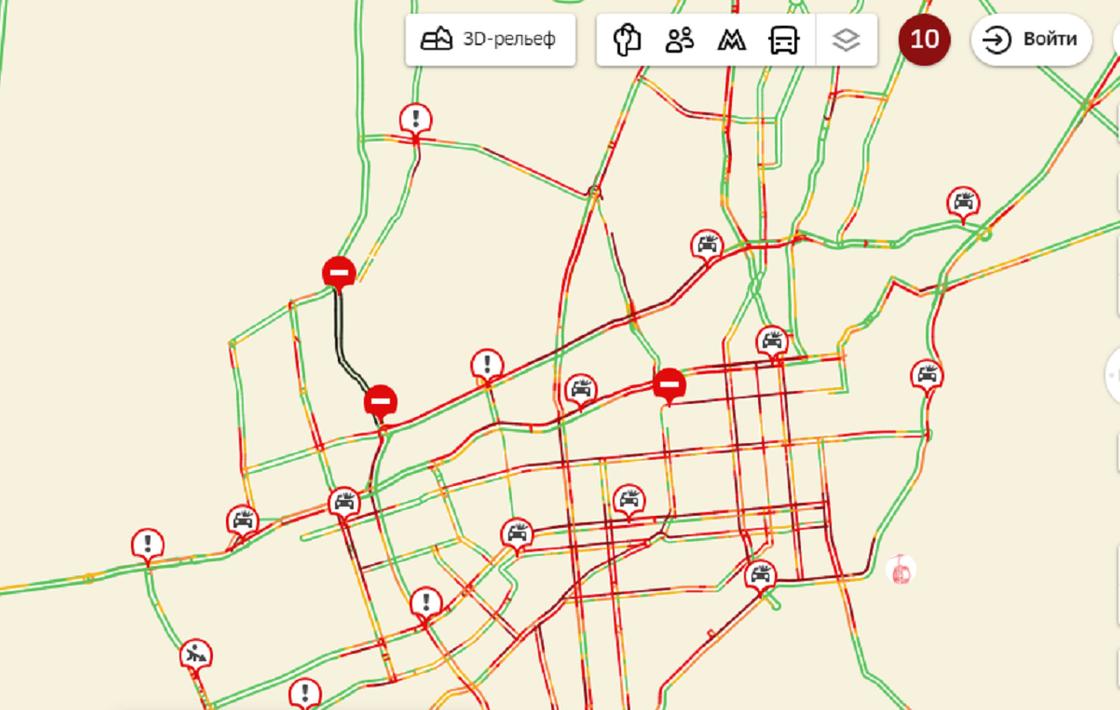The height and width of the screenshot is (710, 1120).
Task: Show the metro scheme
Action: (x=732, y=40)
